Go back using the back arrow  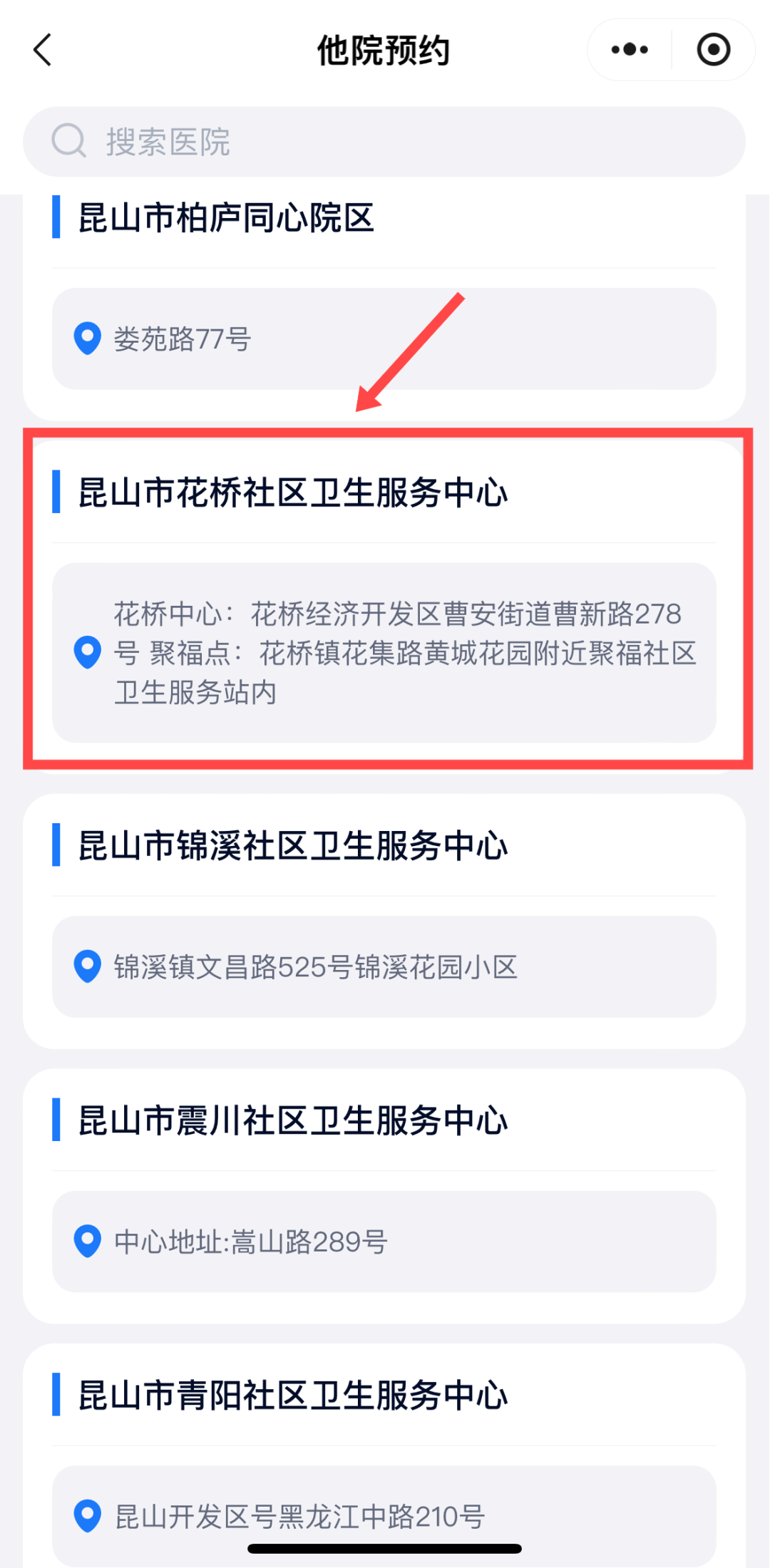pyautogui.click(x=43, y=50)
